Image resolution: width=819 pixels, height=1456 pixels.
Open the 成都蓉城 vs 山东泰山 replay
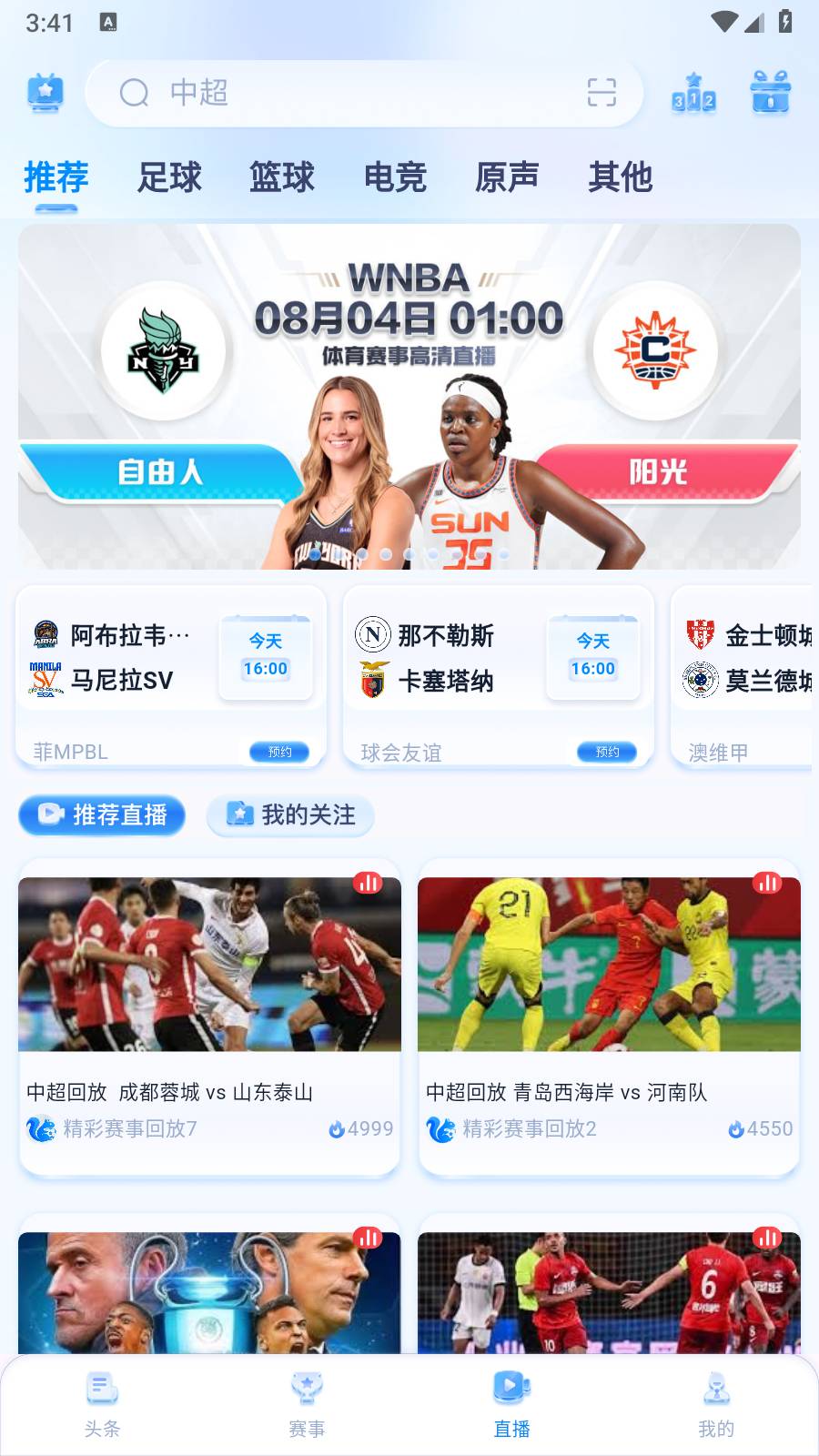(209, 965)
